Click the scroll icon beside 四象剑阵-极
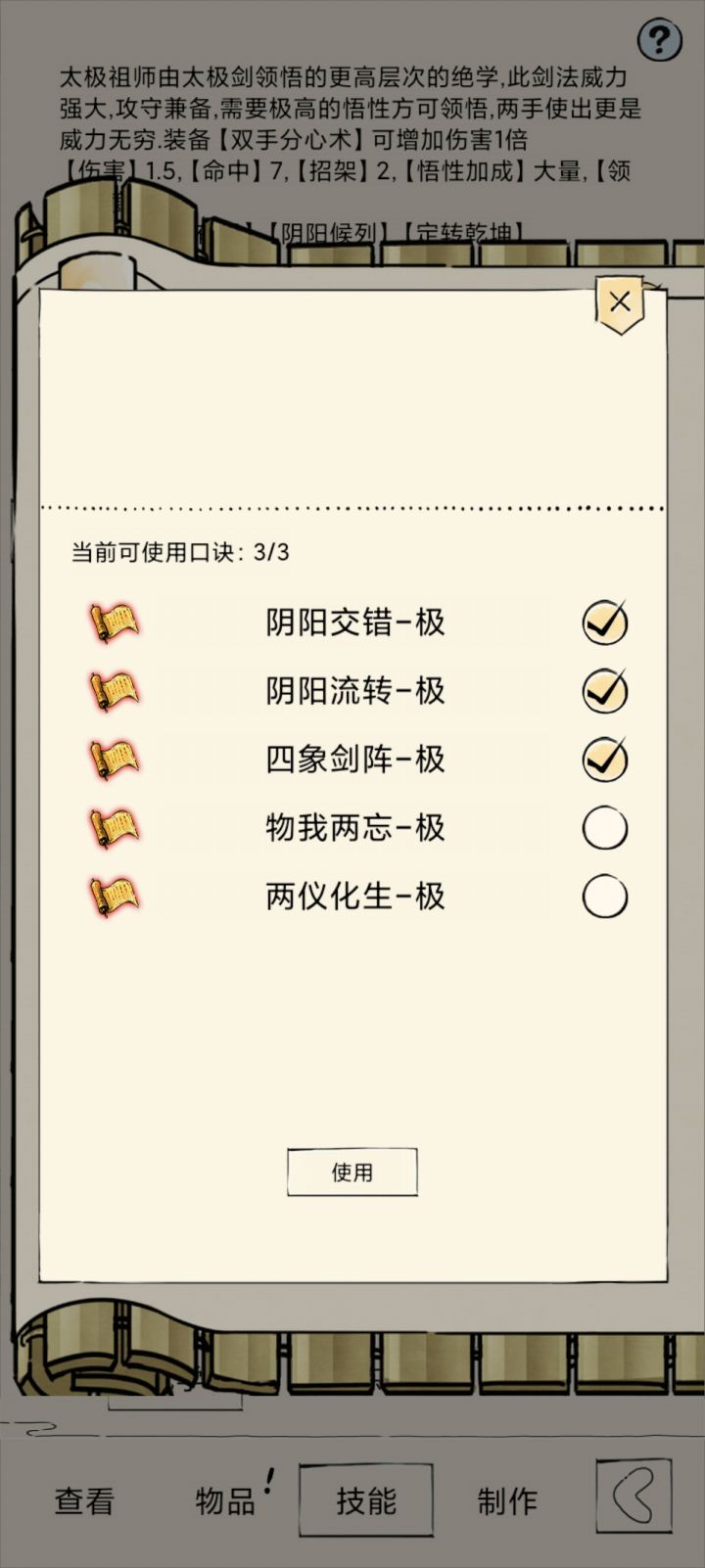The height and width of the screenshot is (1568, 705). (115, 760)
